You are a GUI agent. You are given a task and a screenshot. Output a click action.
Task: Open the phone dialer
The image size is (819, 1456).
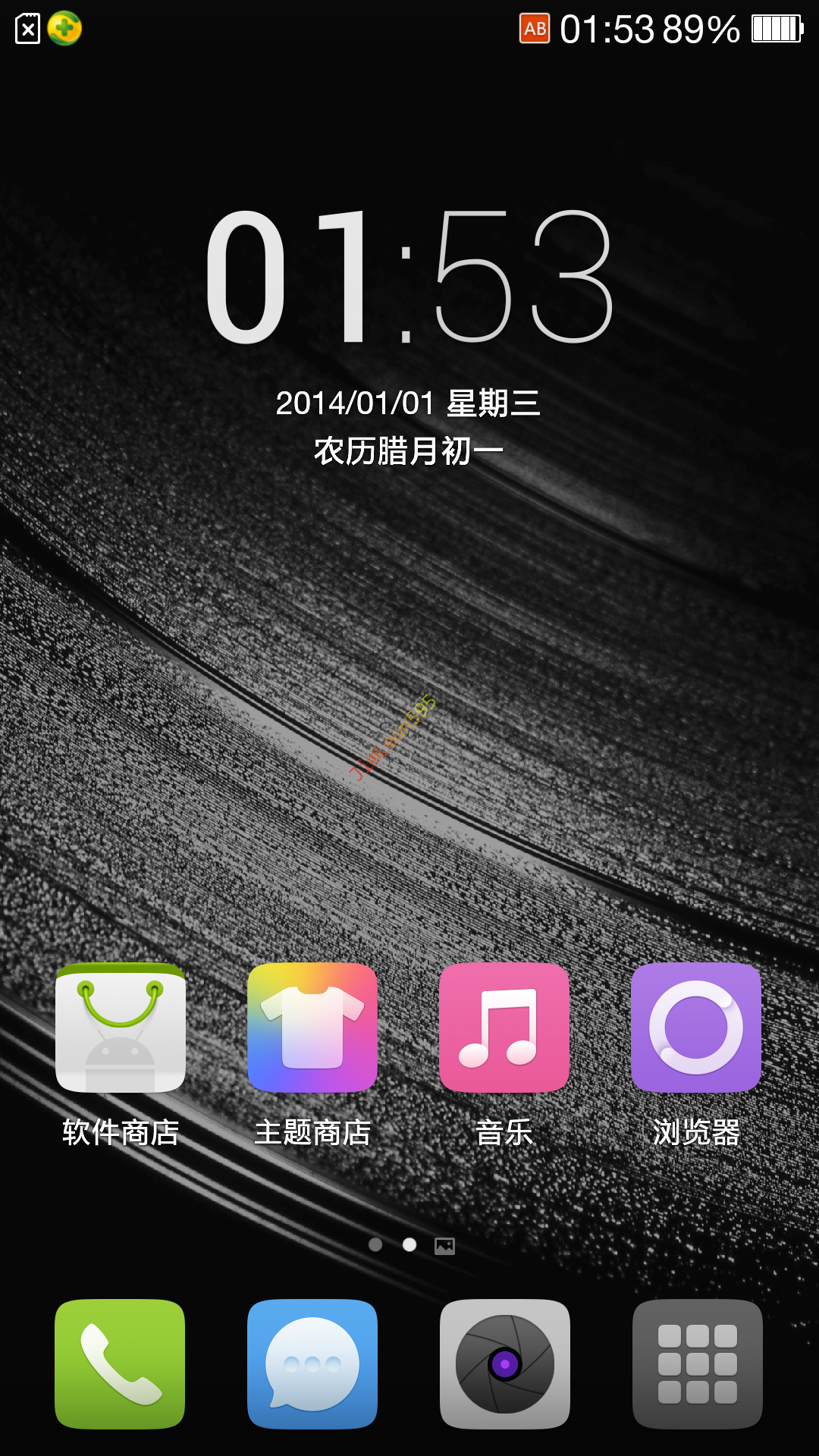[x=120, y=1364]
